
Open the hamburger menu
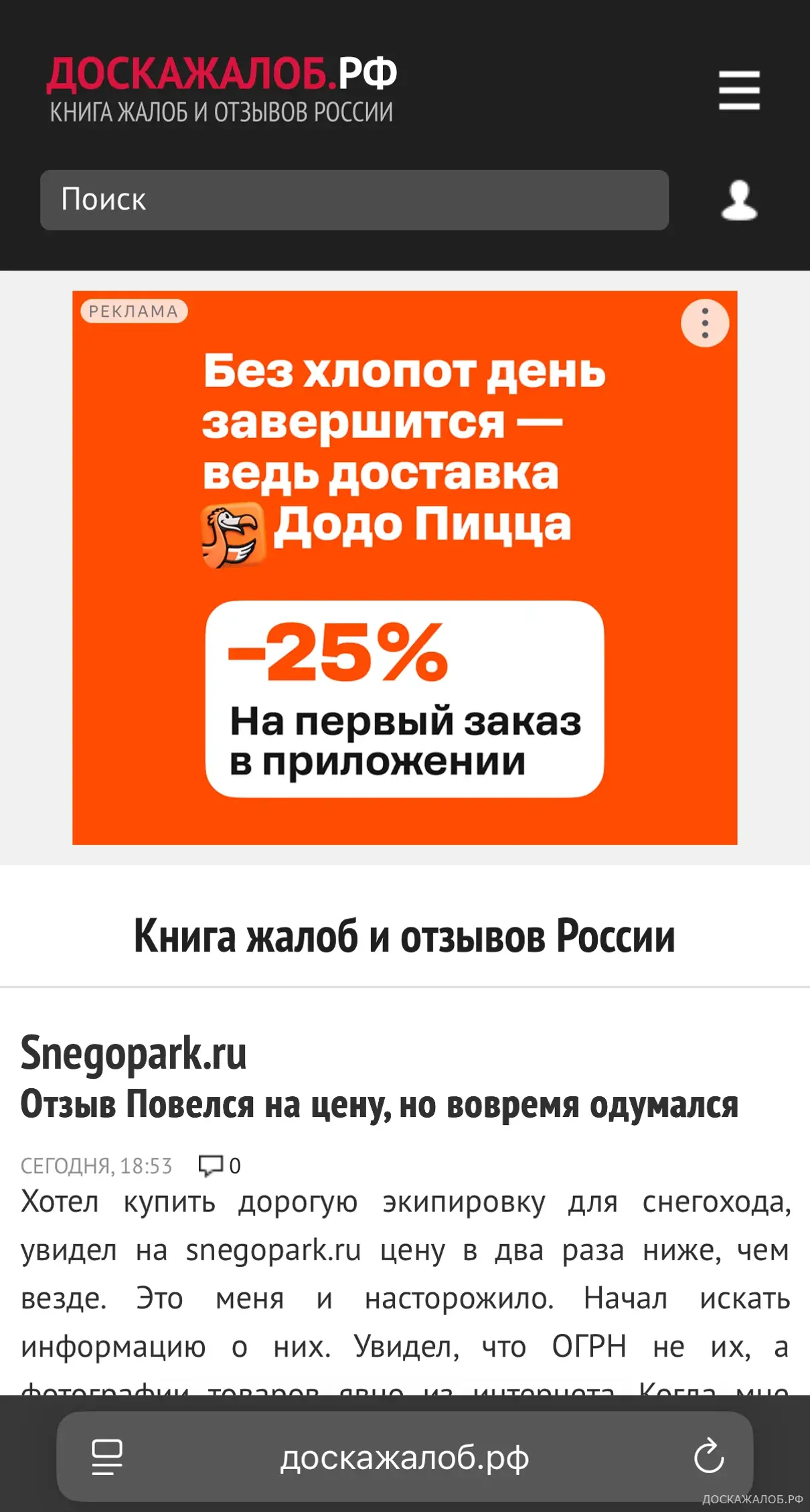[x=739, y=90]
